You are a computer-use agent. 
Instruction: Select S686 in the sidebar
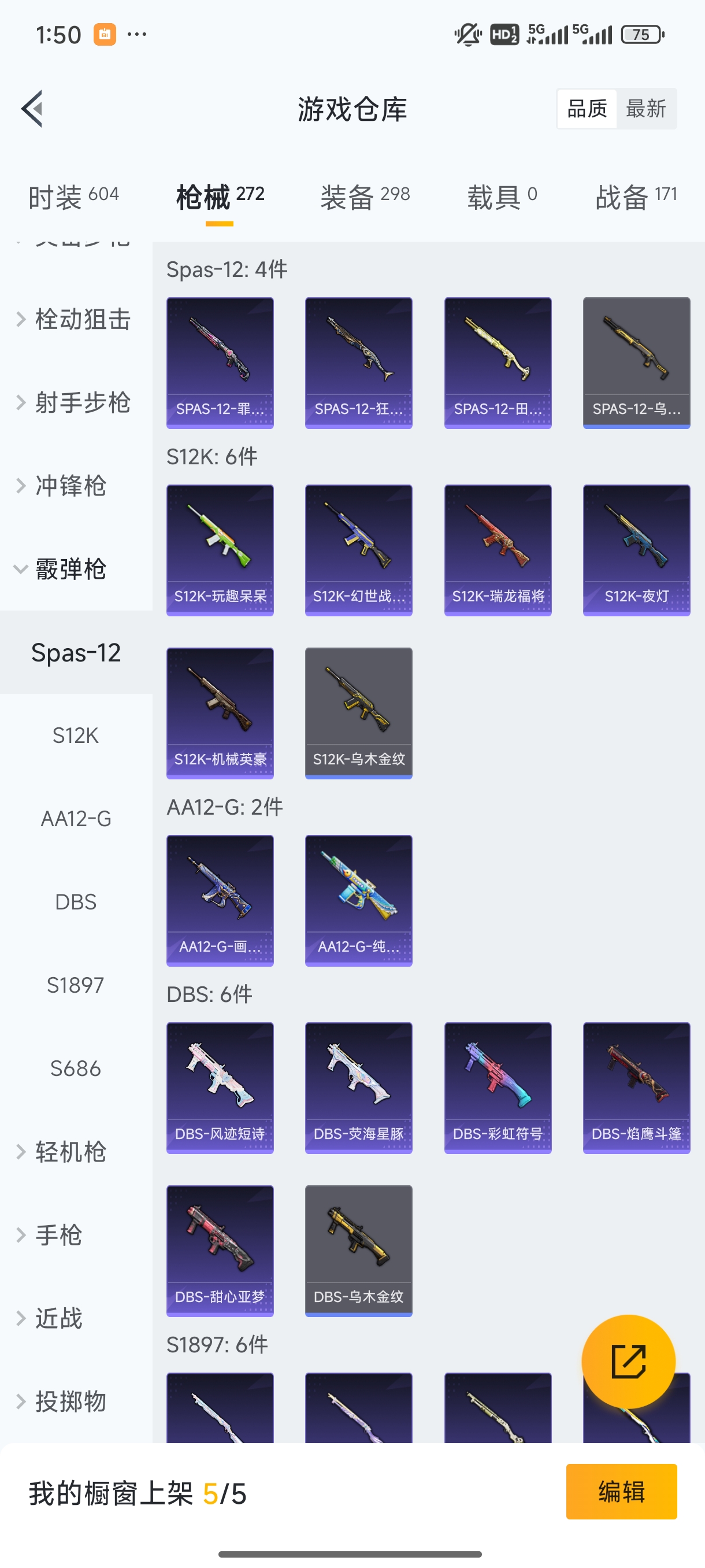point(76,1068)
